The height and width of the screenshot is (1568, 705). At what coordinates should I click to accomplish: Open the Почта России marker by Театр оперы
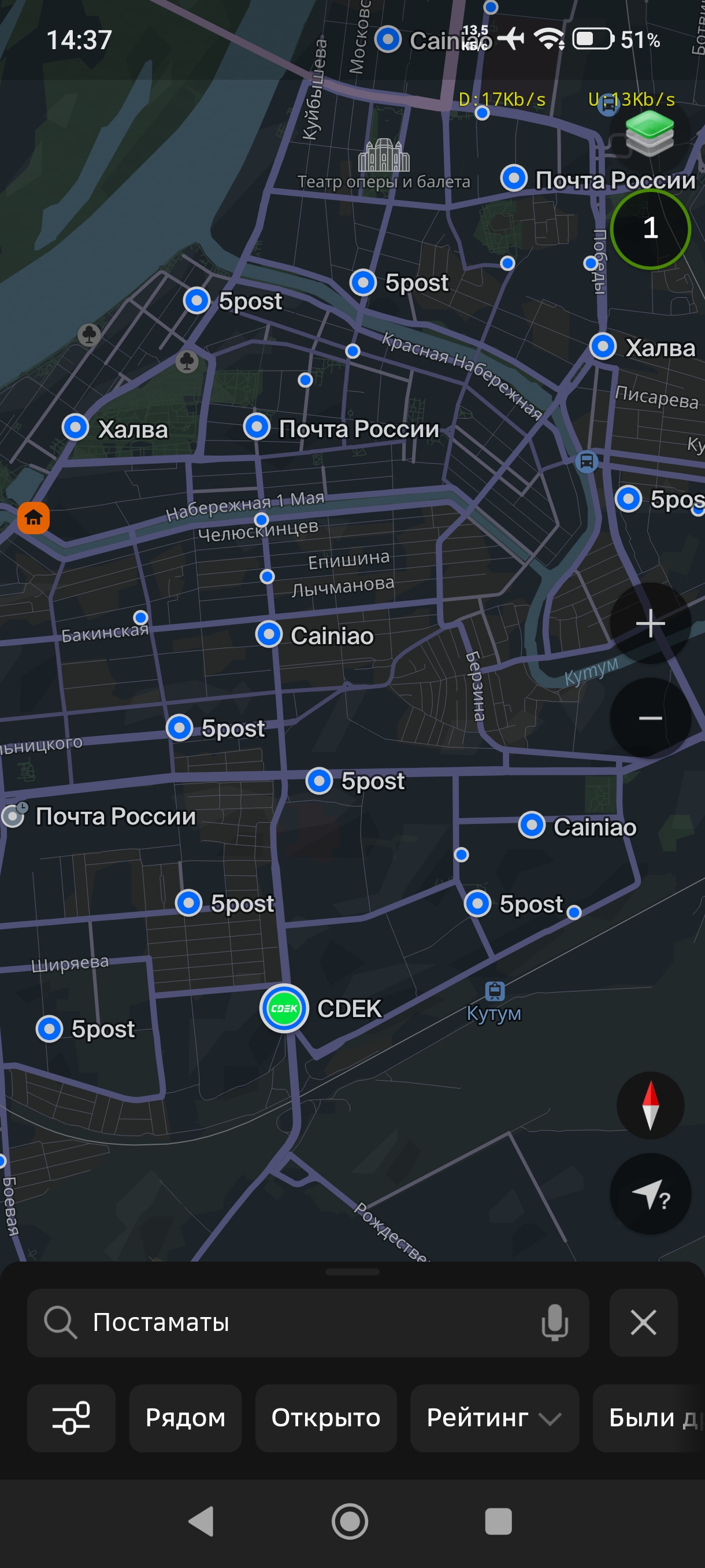pyautogui.click(x=514, y=178)
